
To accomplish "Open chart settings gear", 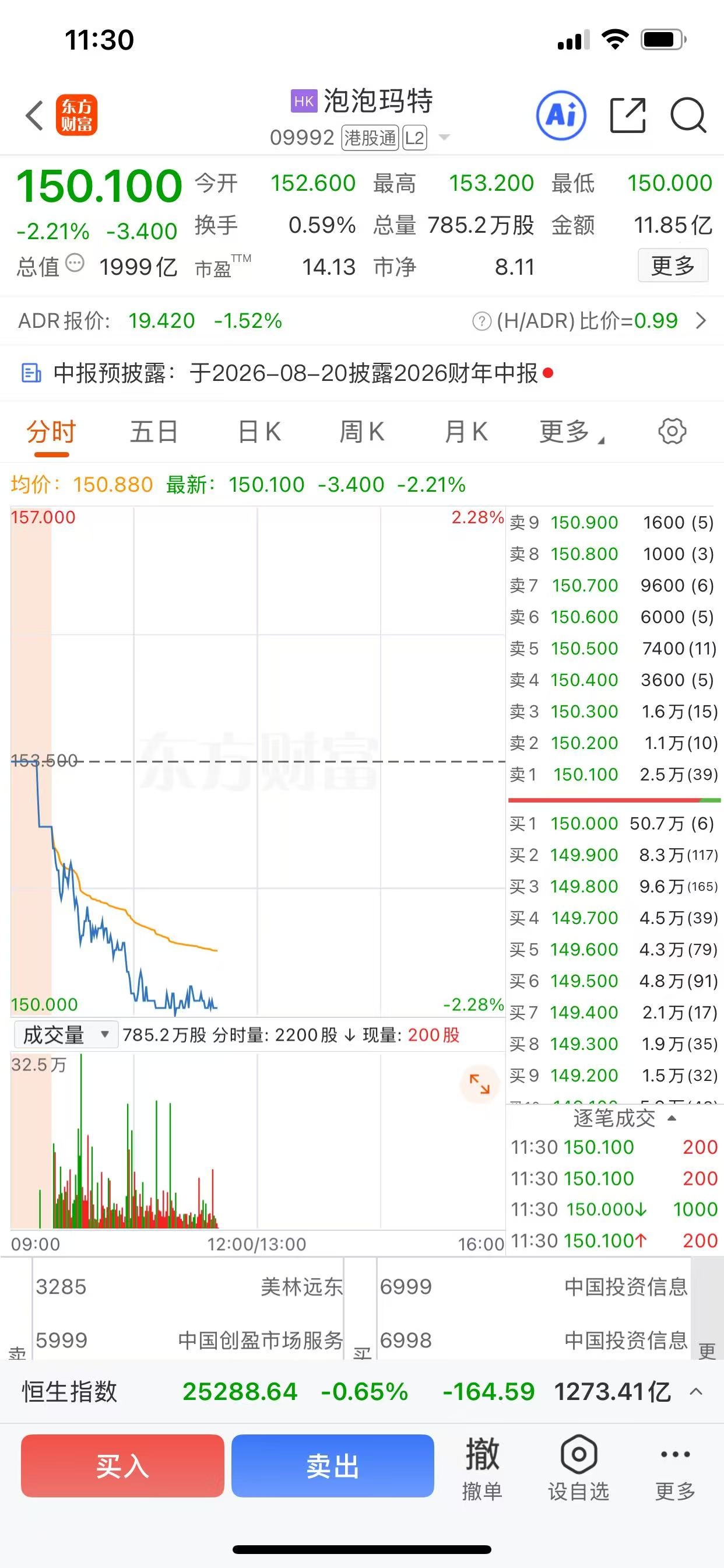I will (x=672, y=431).
